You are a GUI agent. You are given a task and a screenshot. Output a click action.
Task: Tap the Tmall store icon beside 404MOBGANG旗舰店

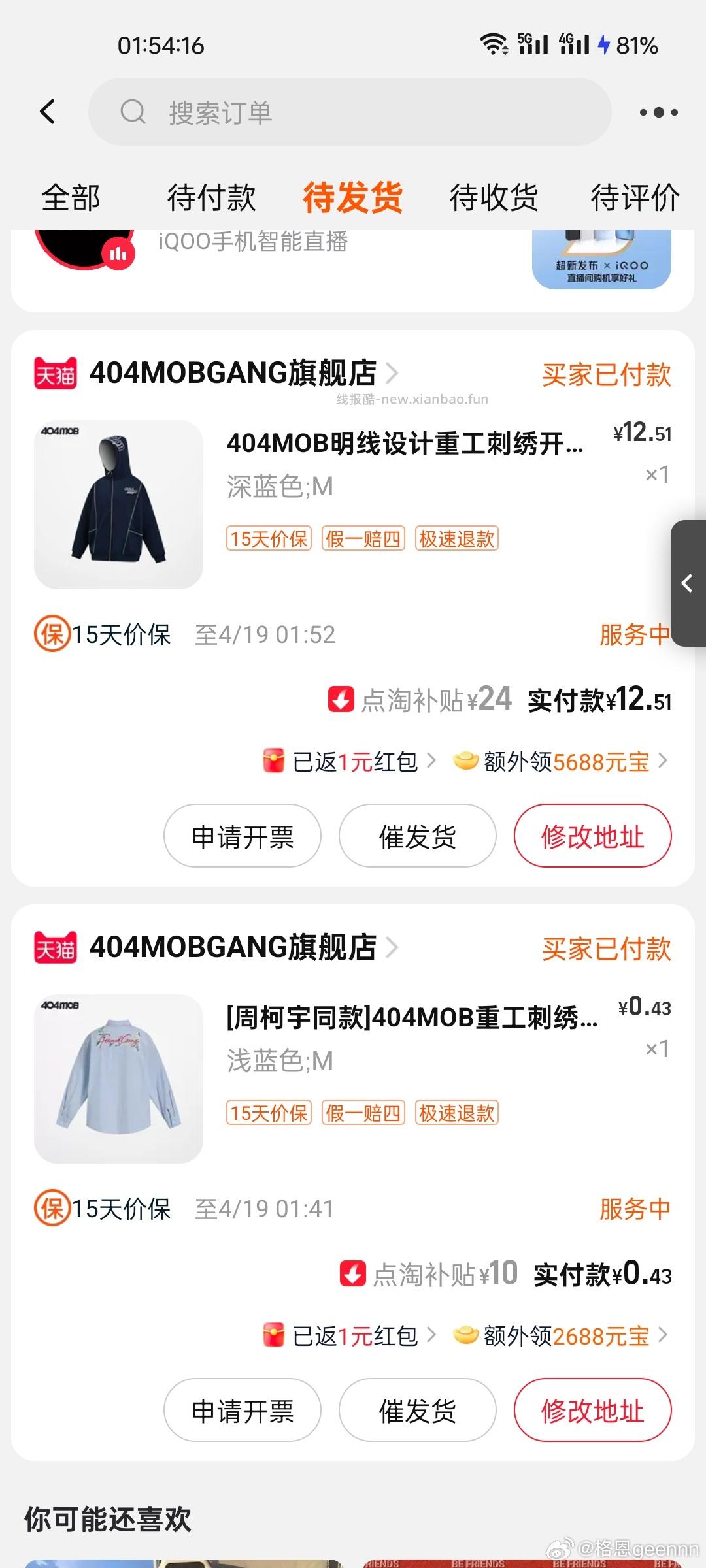click(x=54, y=374)
